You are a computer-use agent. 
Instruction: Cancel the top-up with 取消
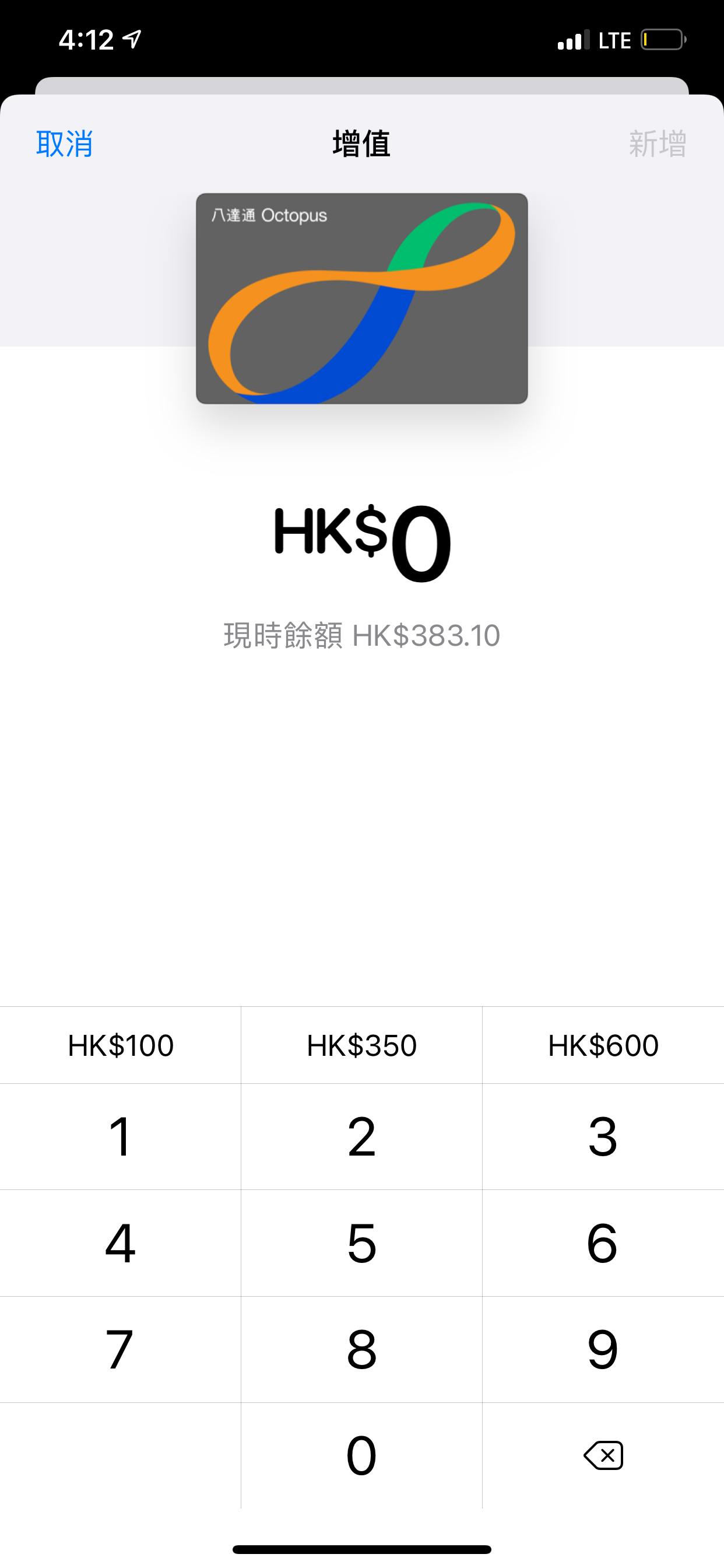(x=65, y=143)
